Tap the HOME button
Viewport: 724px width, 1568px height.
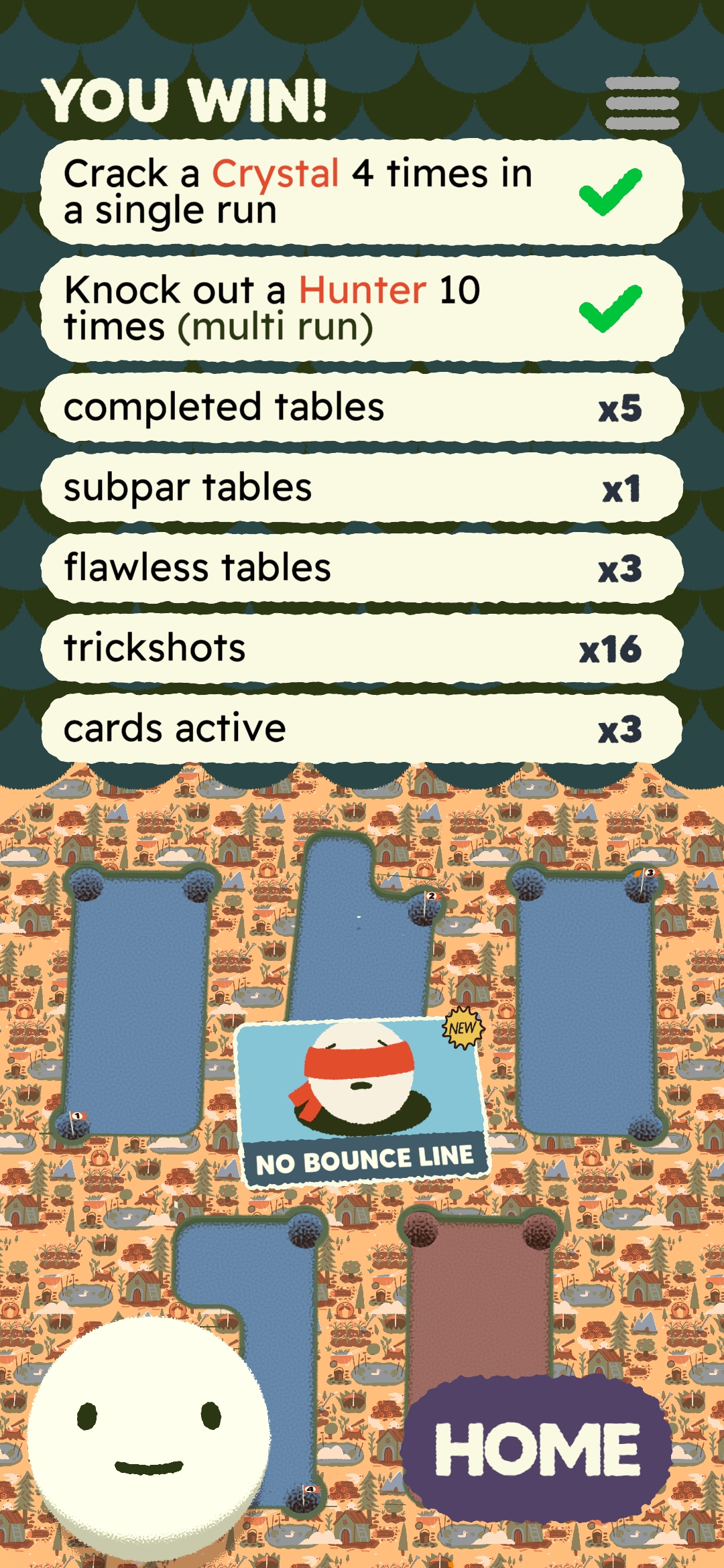537,1449
